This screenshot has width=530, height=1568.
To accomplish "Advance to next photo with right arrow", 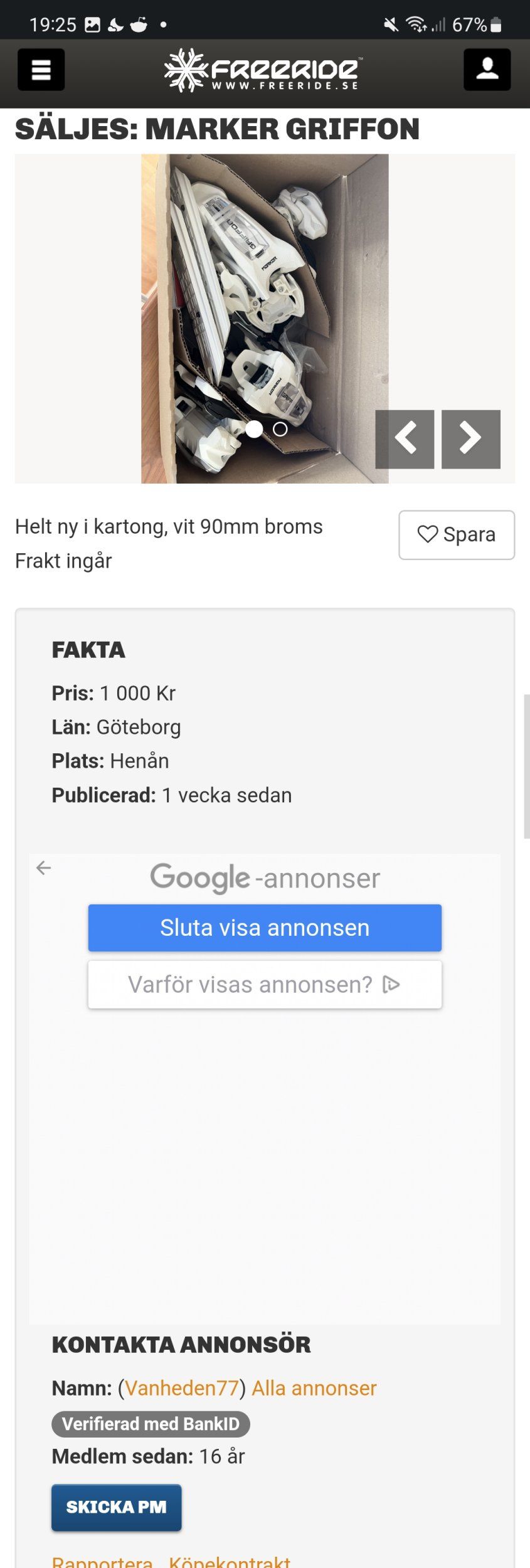I will pos(470,439).
